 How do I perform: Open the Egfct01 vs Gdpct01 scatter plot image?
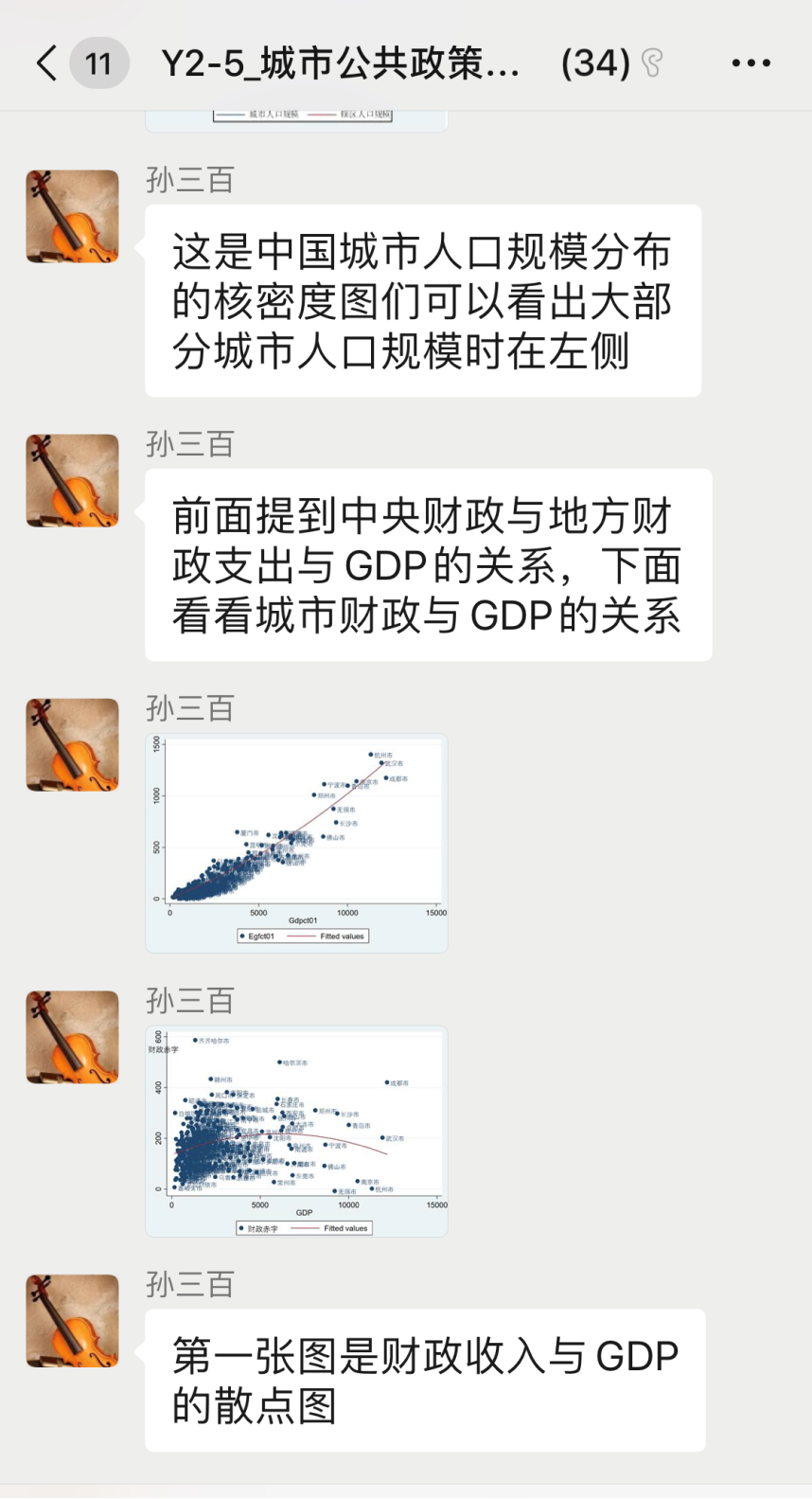(296, 842)
